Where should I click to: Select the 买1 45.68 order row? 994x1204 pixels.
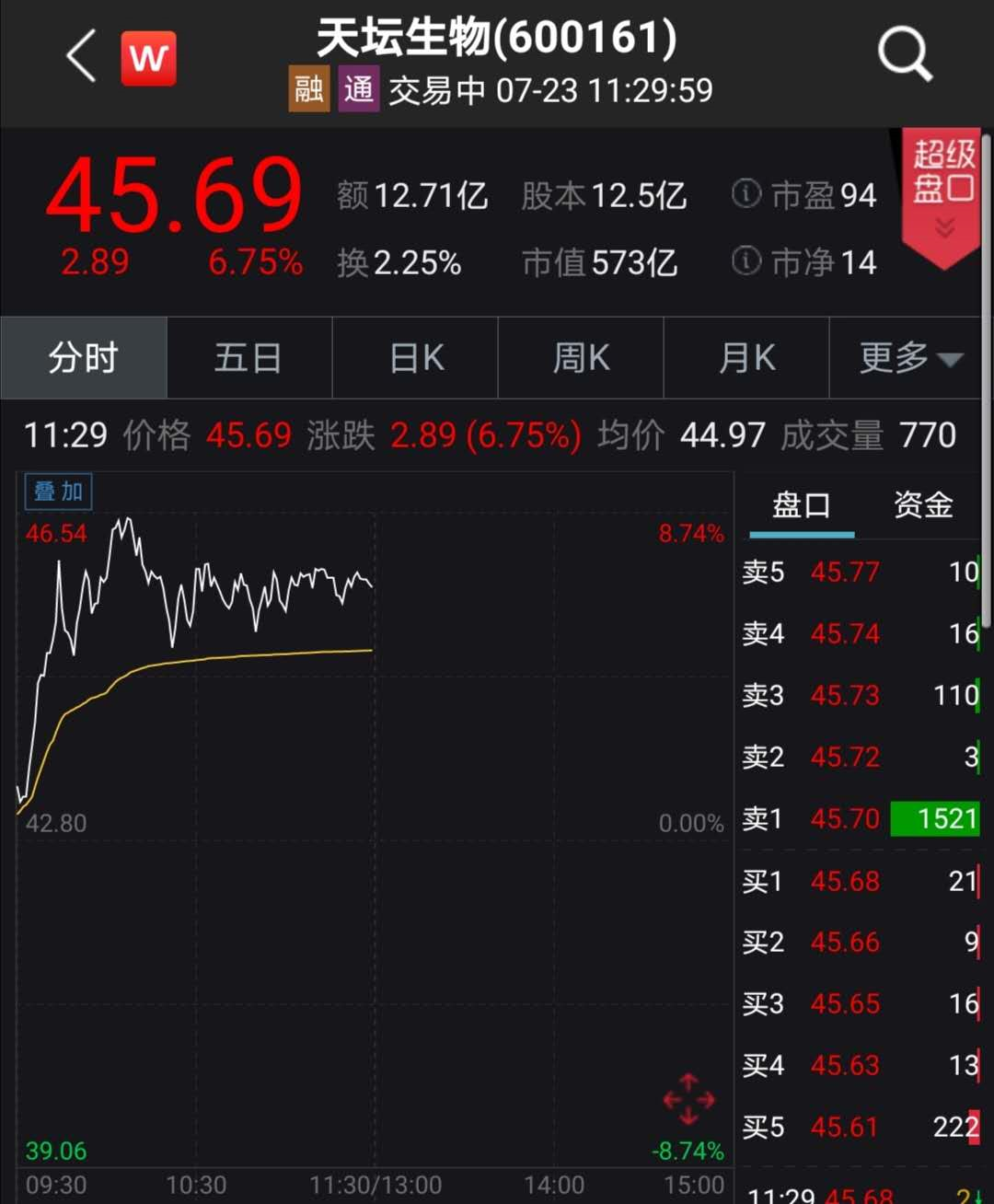click(861, 881)
